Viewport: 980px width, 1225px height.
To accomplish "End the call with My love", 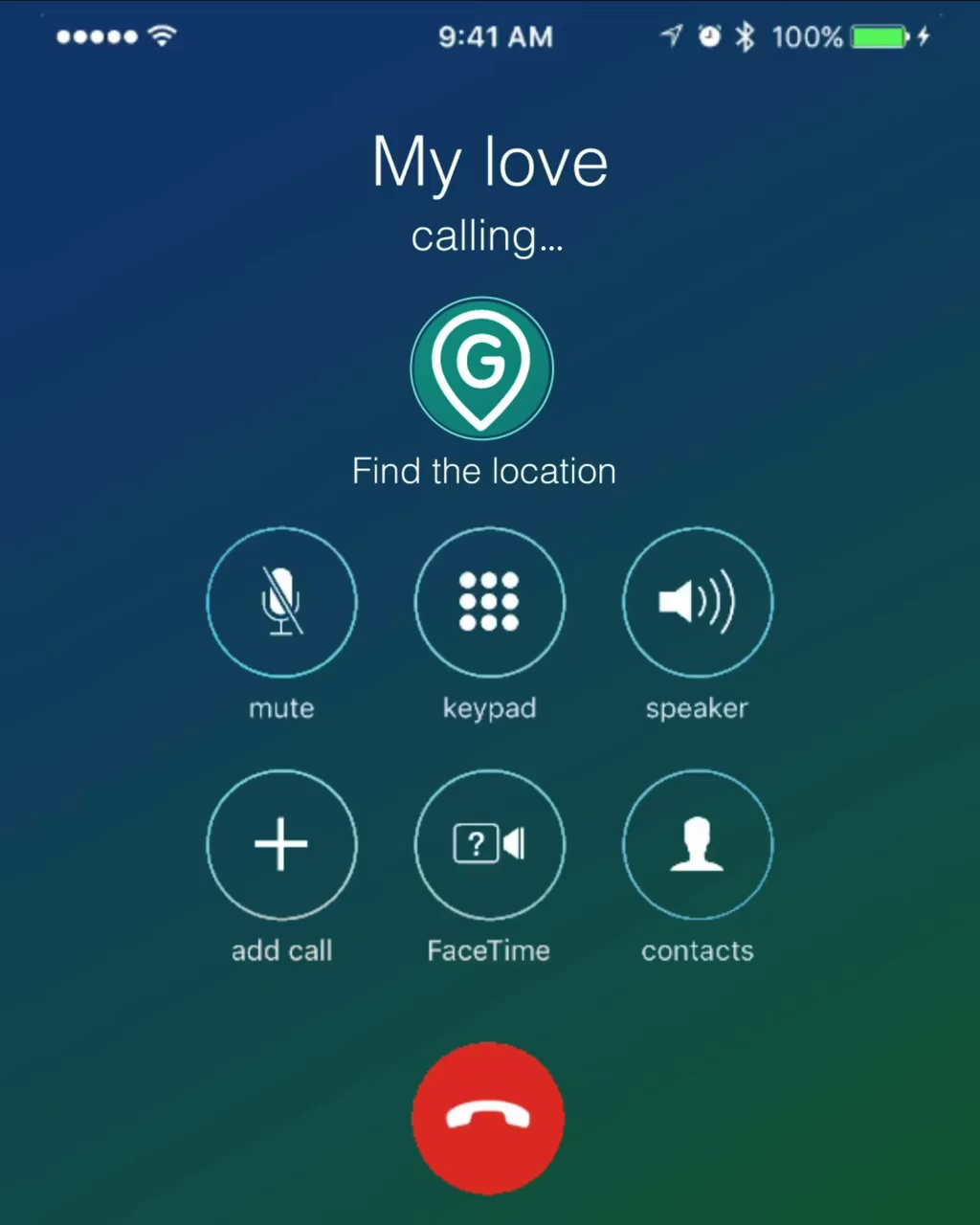I will [488, 1118].
